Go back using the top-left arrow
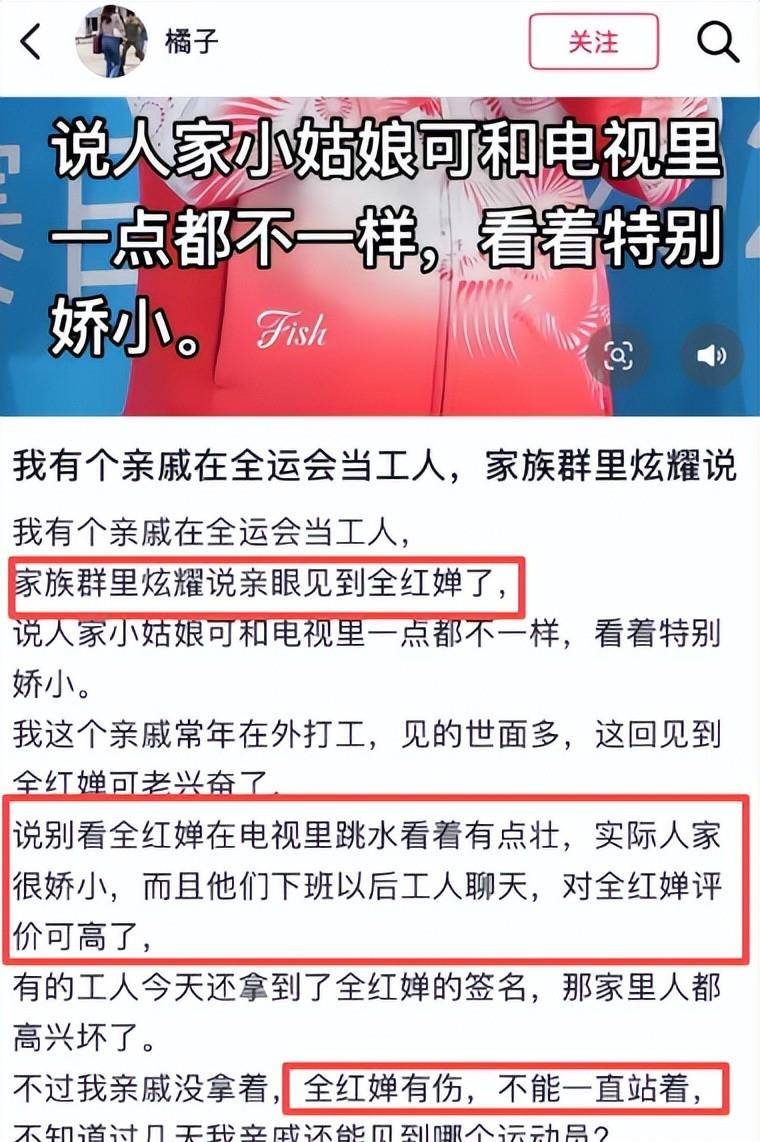Screen dimensions: 760x1142 tap(32, 42)
